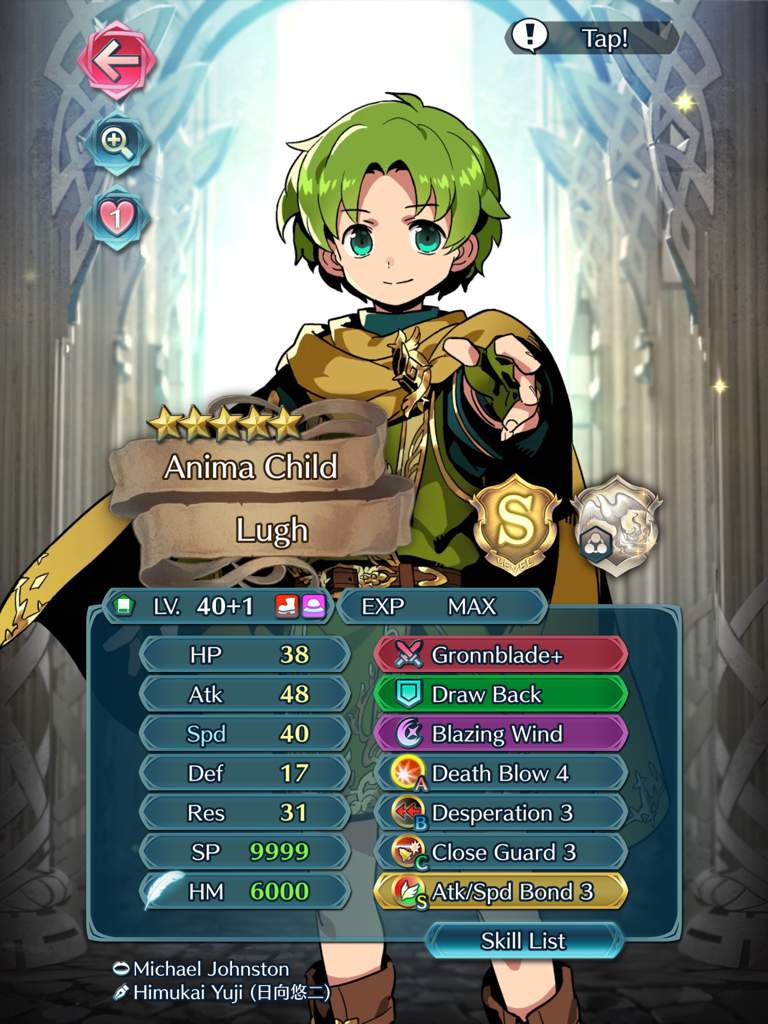The width and height of the screenshot is (768, 1024).
Task: Show Close Guard 3 skill info
Action: [x=500, y=852]
